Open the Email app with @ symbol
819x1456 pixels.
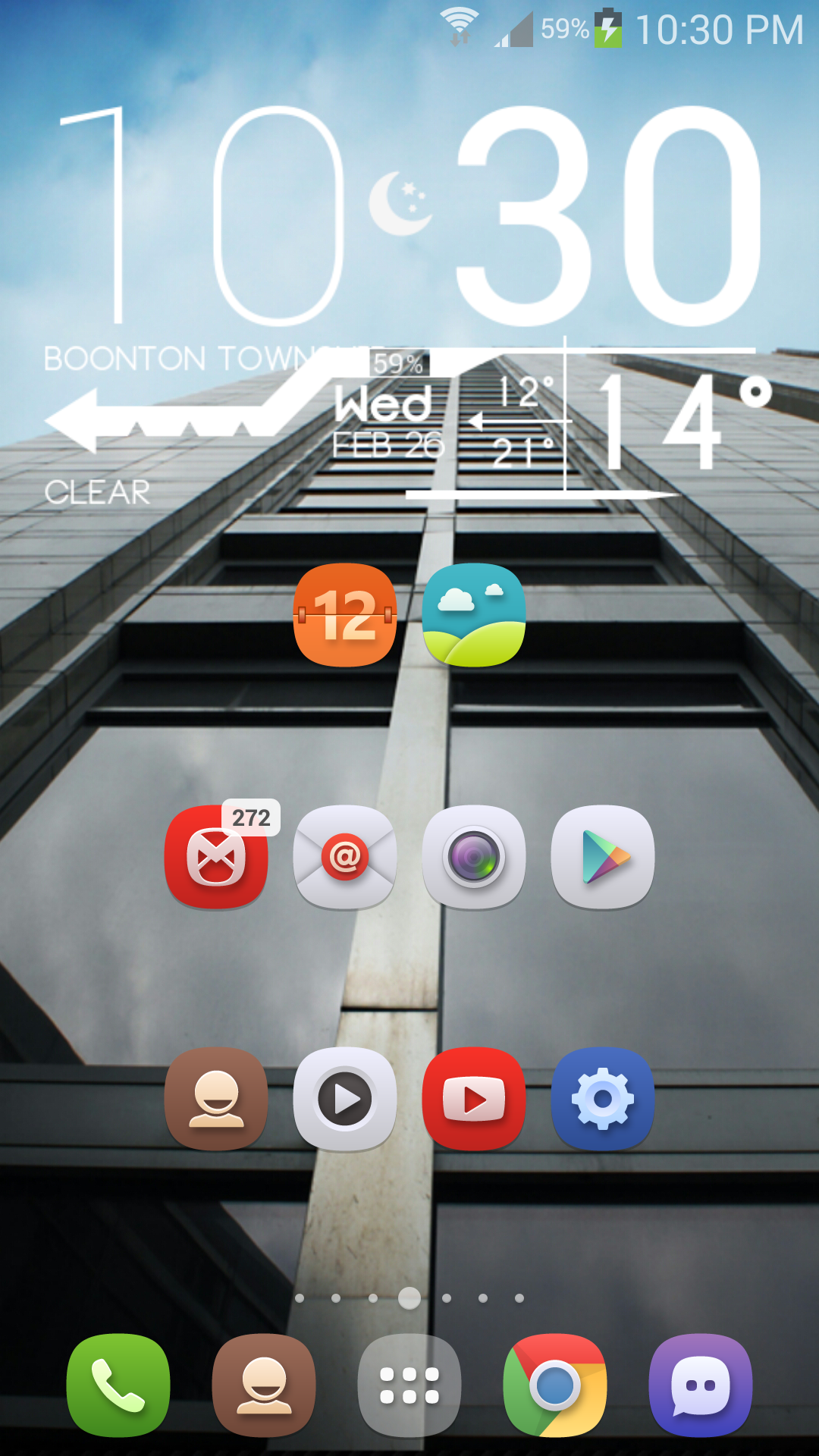point(345,857)
